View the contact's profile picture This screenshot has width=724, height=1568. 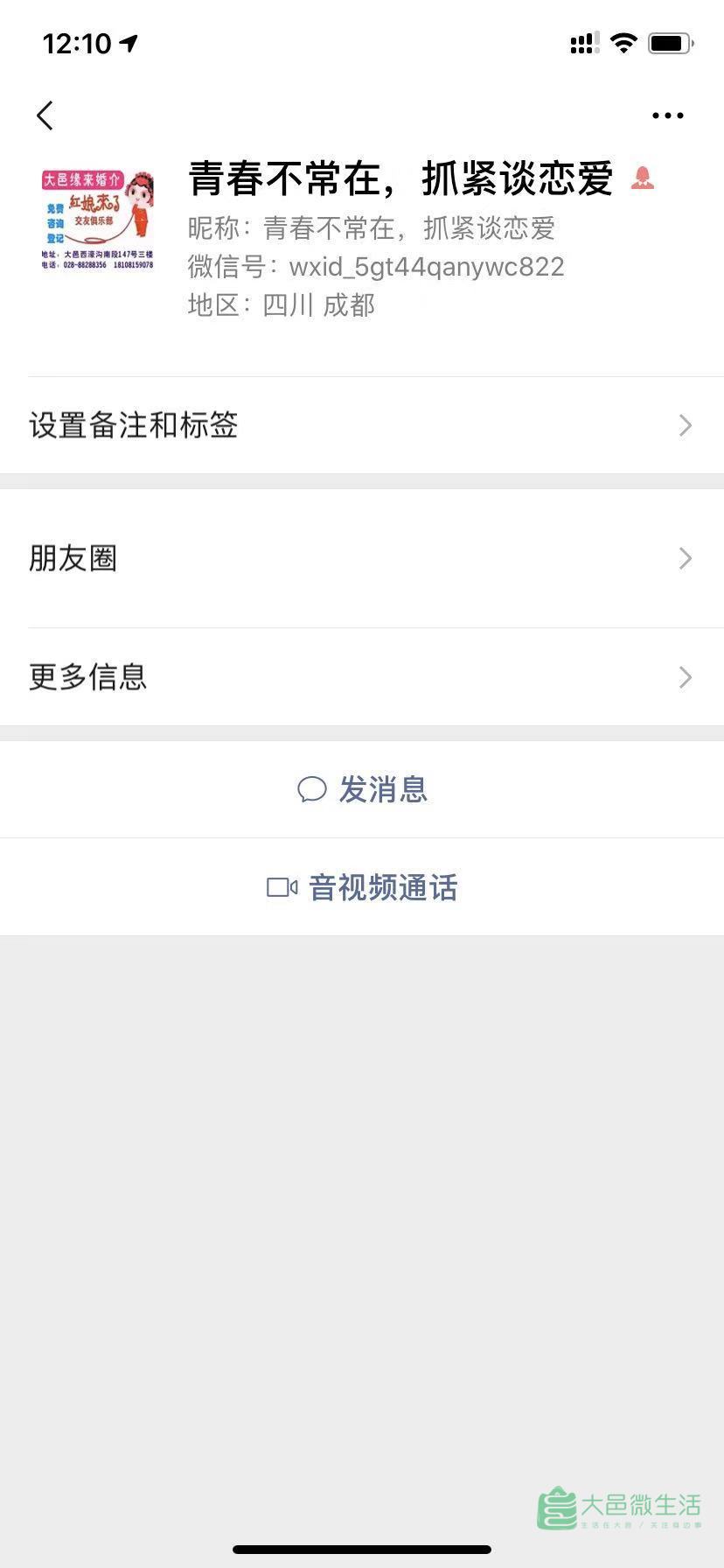coord(98,220)
